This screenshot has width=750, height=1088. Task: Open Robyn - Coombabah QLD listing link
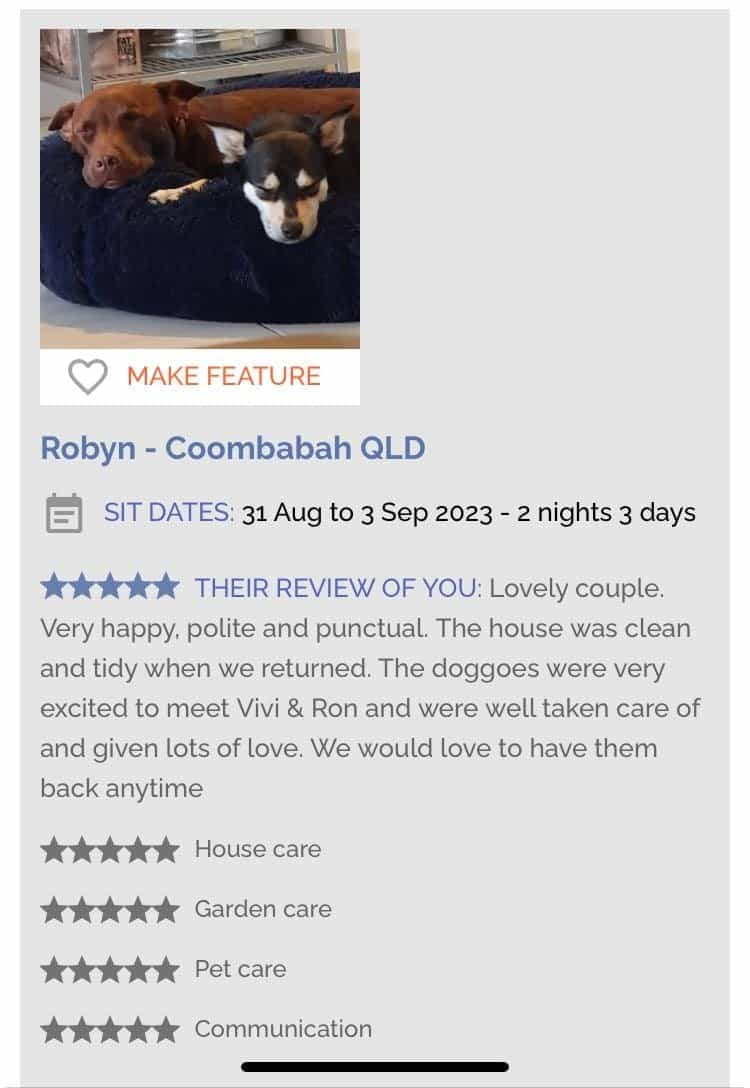[x=232, y=447]
